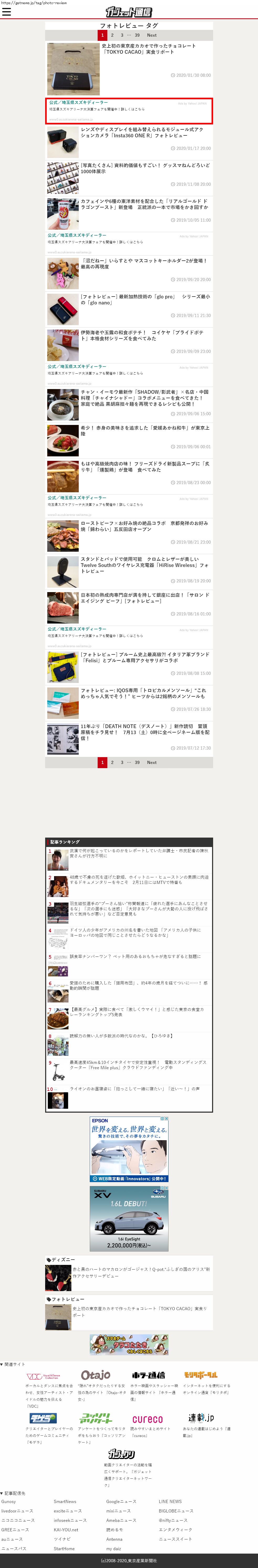Open the Whitney Houston documentary ranking article
This screenshot has width=258, height=1568.
(x=139, y=879)
